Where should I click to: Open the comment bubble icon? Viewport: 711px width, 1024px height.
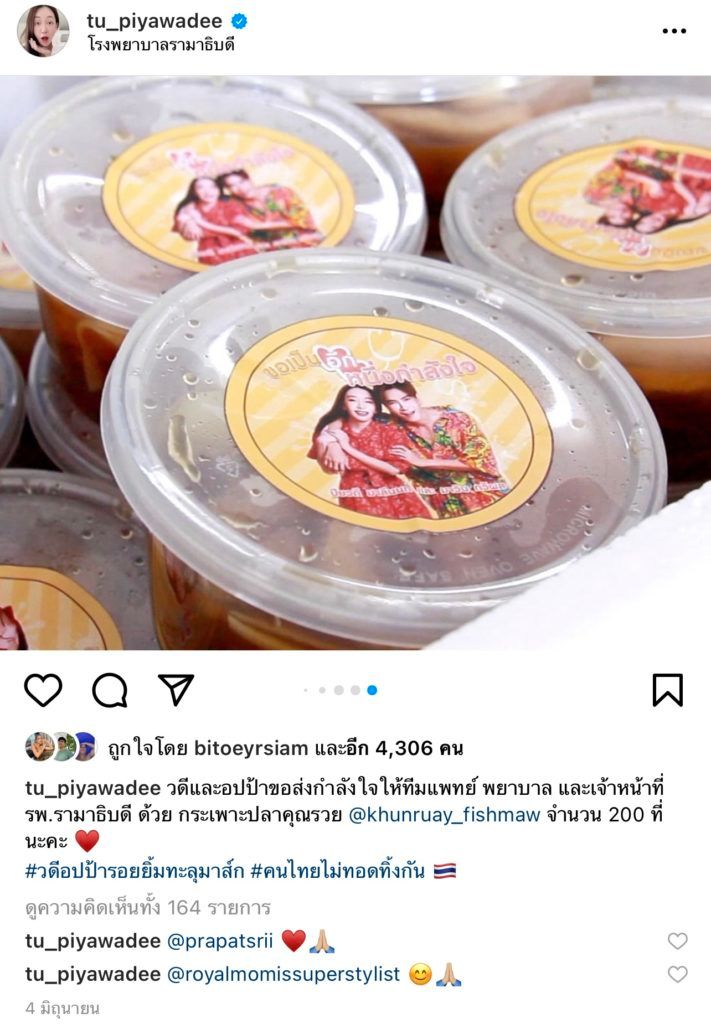pos(109,690)
